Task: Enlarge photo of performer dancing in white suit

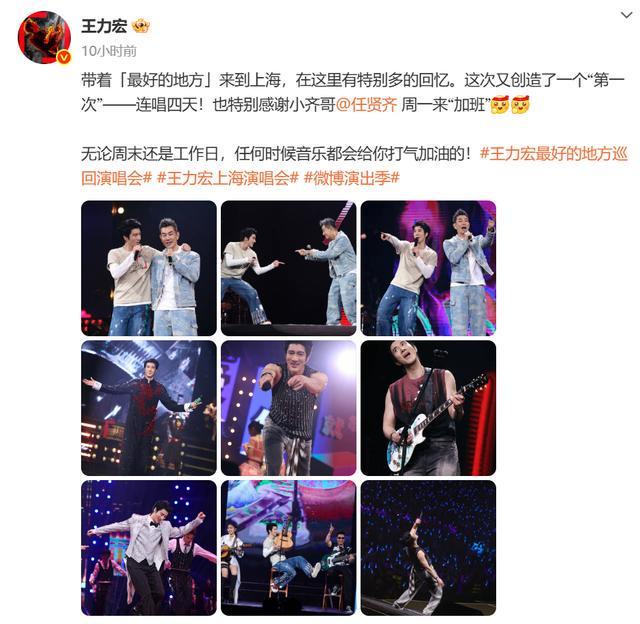Action: tap(148, 547)
